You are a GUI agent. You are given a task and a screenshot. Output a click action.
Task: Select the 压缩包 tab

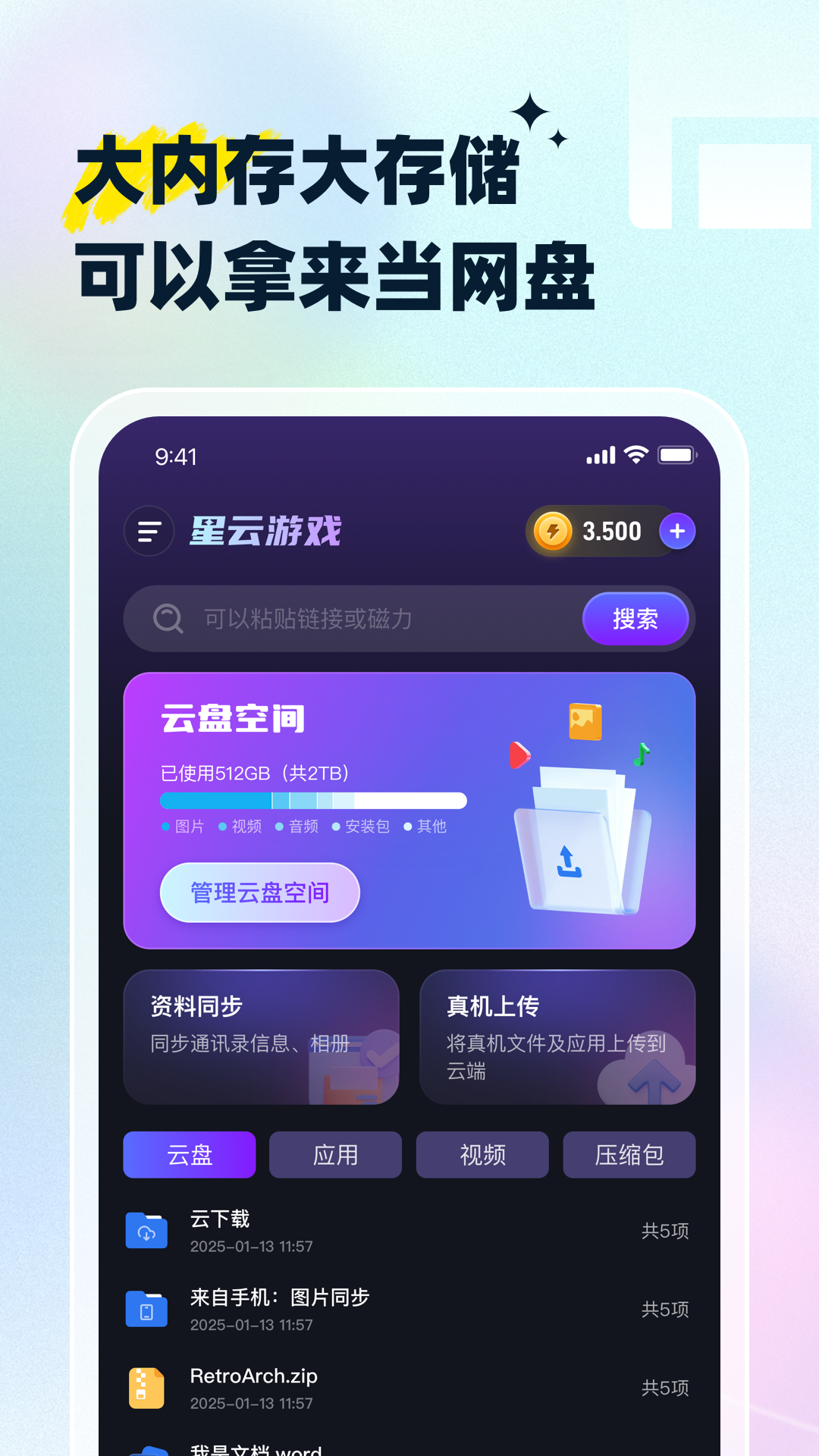(x=629, y=1154)
